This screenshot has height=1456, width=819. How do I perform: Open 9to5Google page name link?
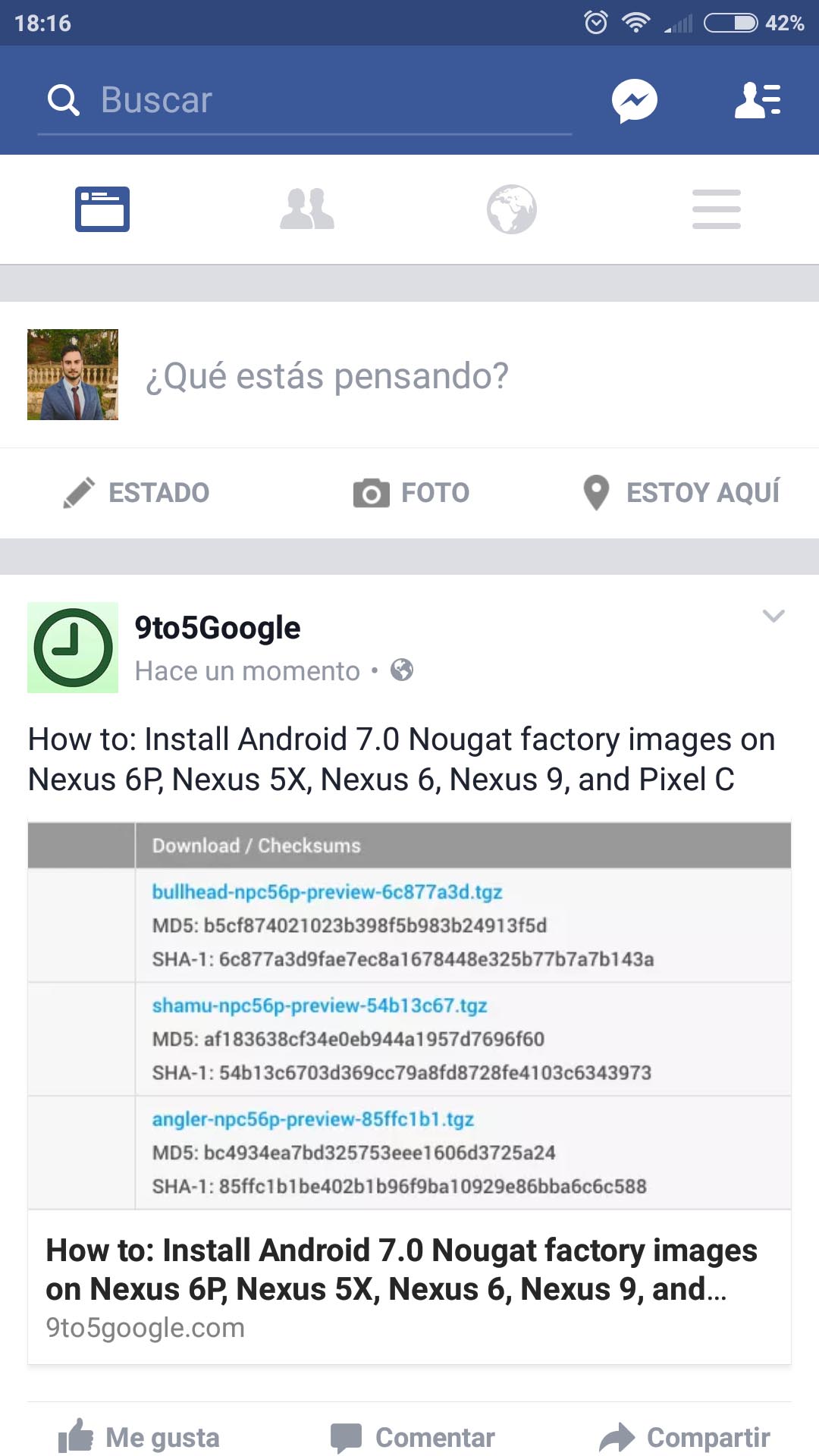[218, 628]
